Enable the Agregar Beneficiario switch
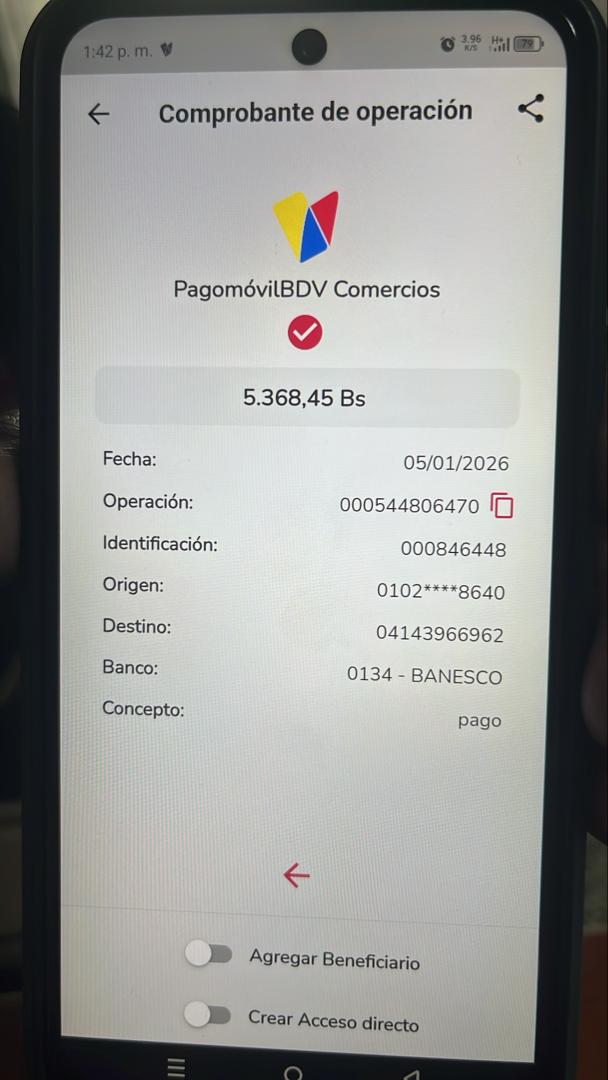The image size is (608, 1080). [208, 955]
